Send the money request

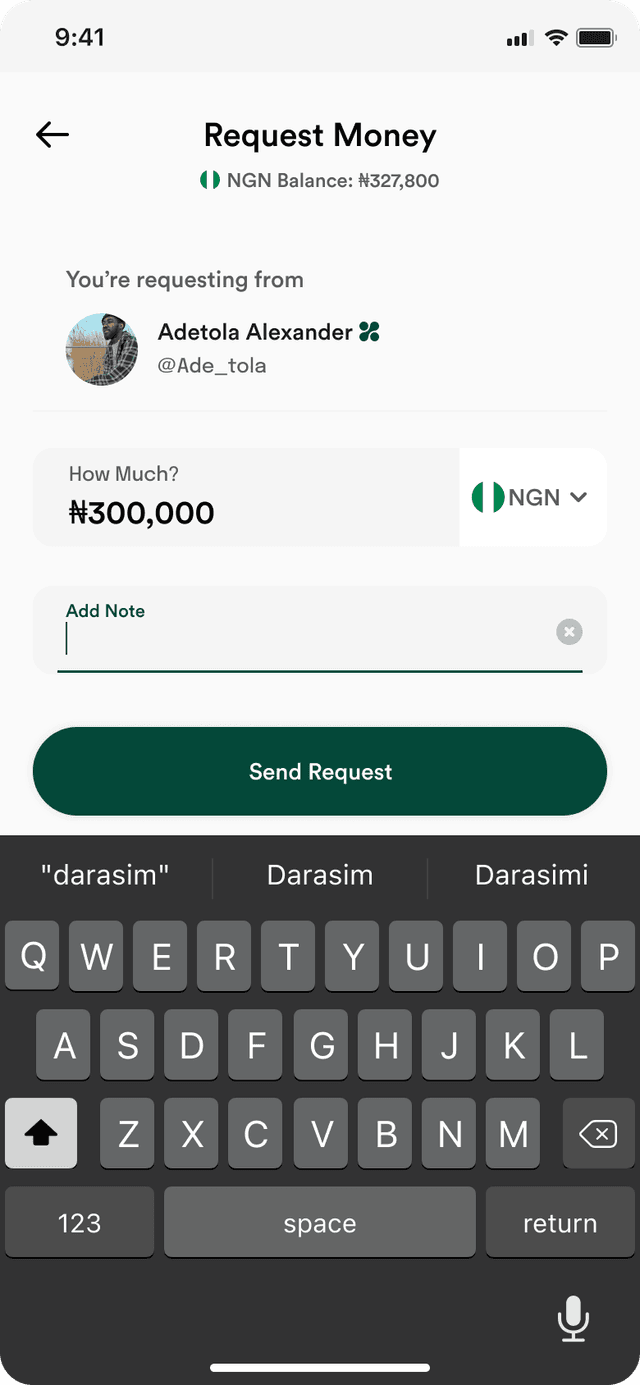320,772
